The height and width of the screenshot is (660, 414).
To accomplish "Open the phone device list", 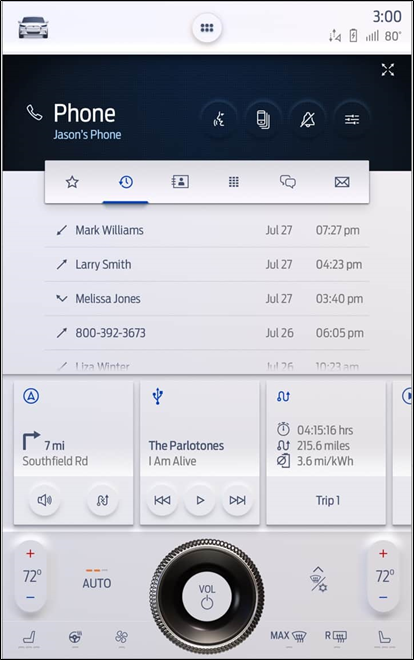I will pyautogui.click(x=263, y=120).
